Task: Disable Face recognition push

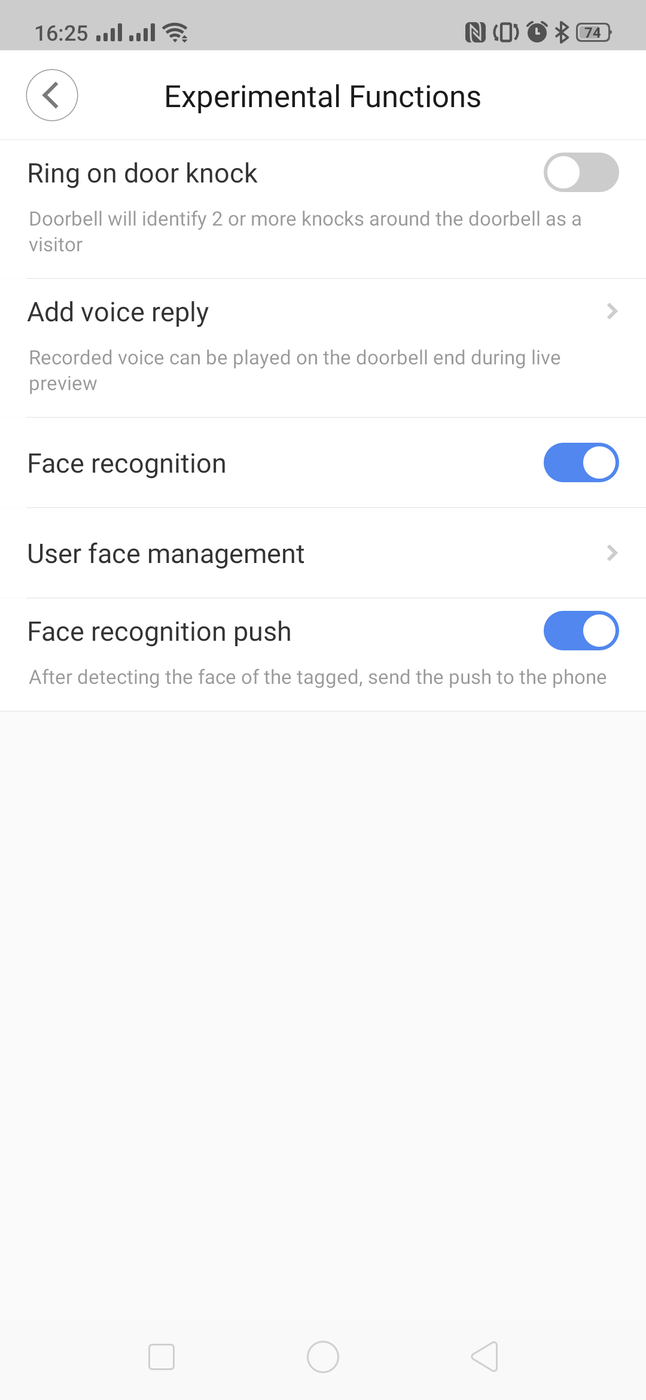Action: (x=580, y=631)
